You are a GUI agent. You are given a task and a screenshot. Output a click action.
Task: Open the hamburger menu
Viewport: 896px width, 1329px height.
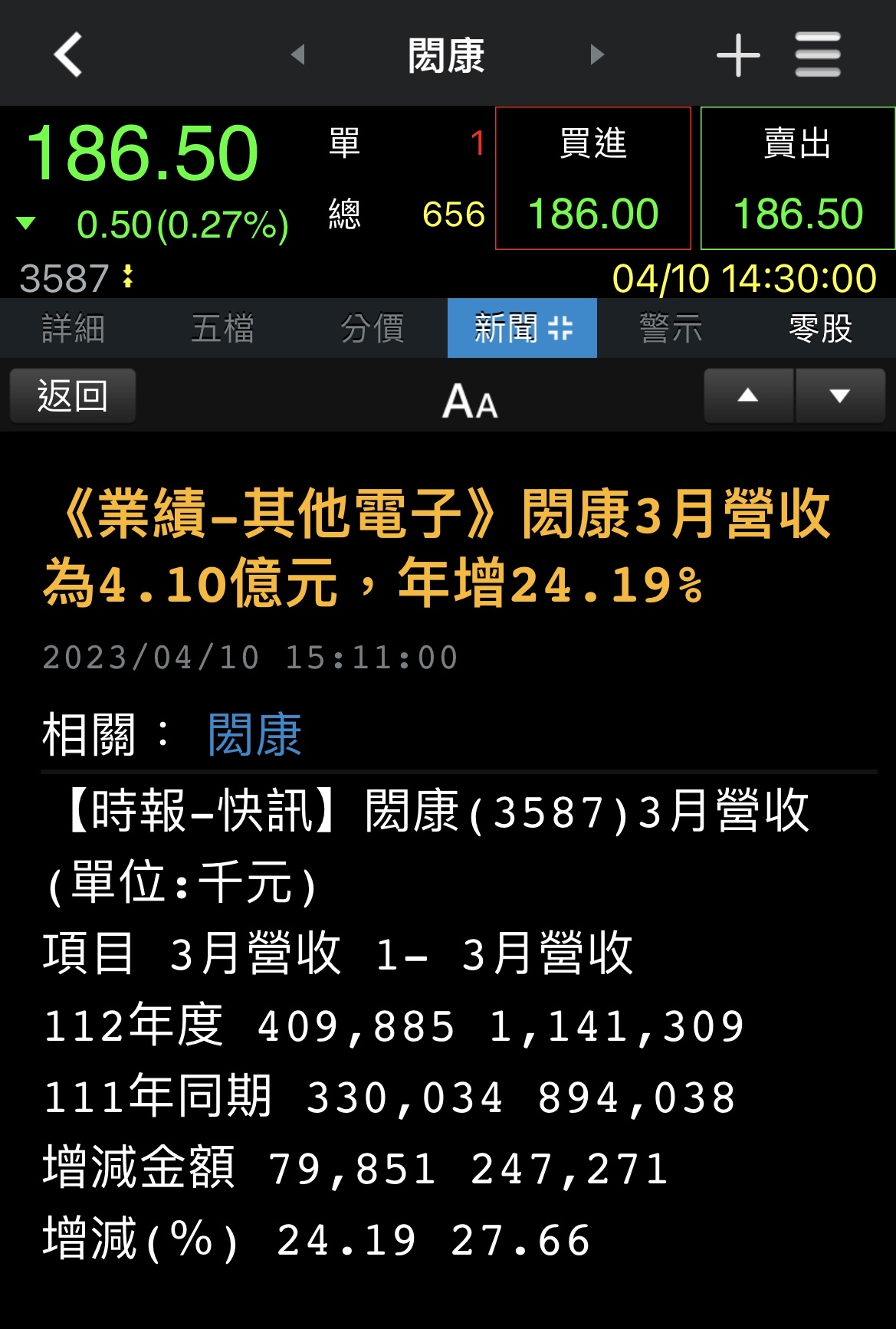[818, 55]
